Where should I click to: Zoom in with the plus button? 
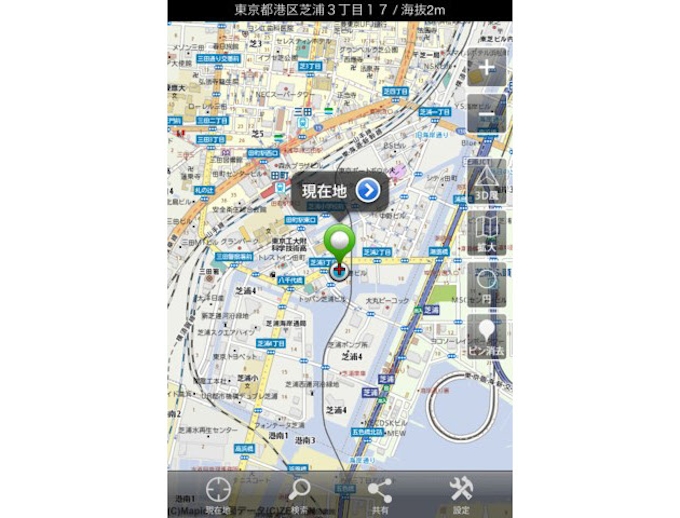pos(487,71)
